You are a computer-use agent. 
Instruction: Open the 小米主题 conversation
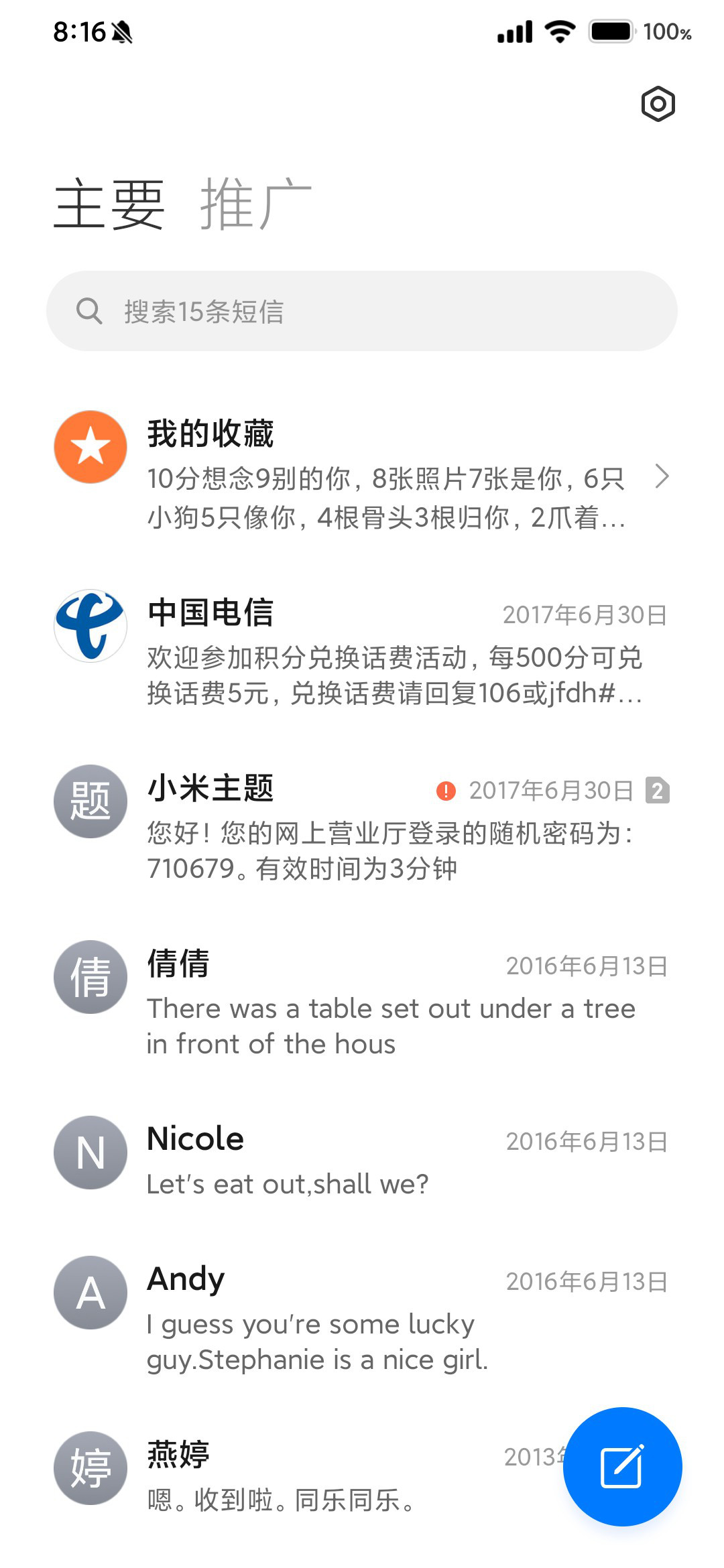[362, 826]
